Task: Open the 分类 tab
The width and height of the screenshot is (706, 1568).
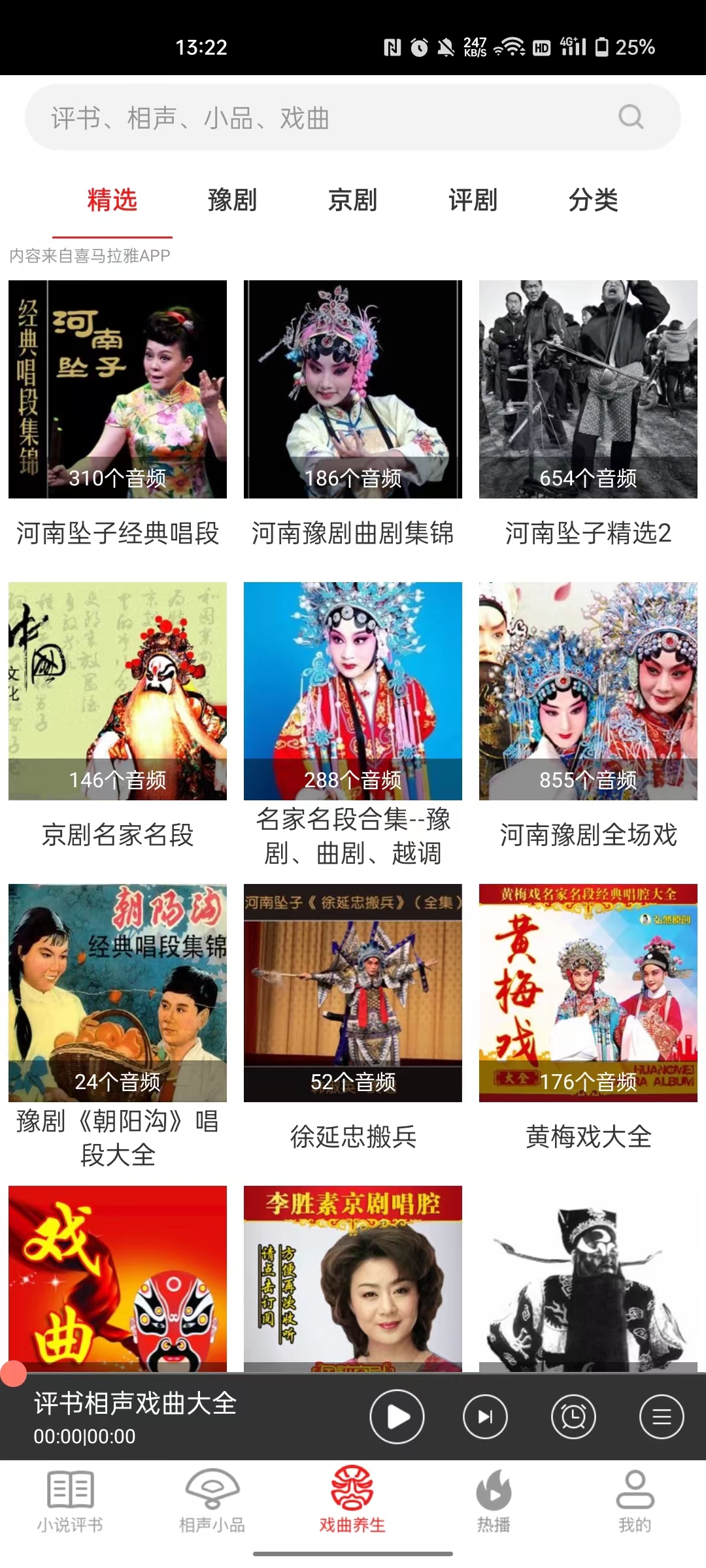Action: pyautogui.click(x=593, y=200)
